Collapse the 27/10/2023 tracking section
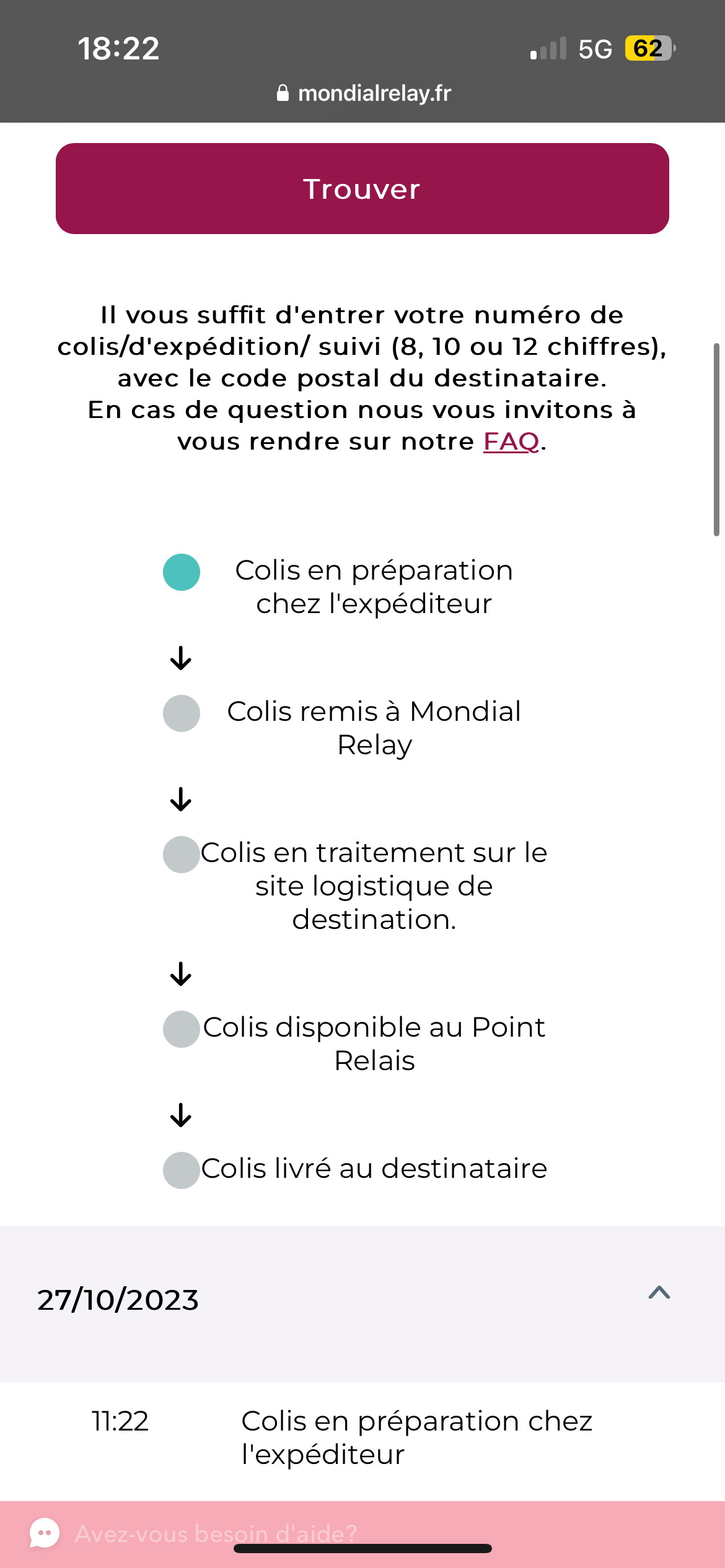This screenshot has height=1568, width=725. (659, 1292)
